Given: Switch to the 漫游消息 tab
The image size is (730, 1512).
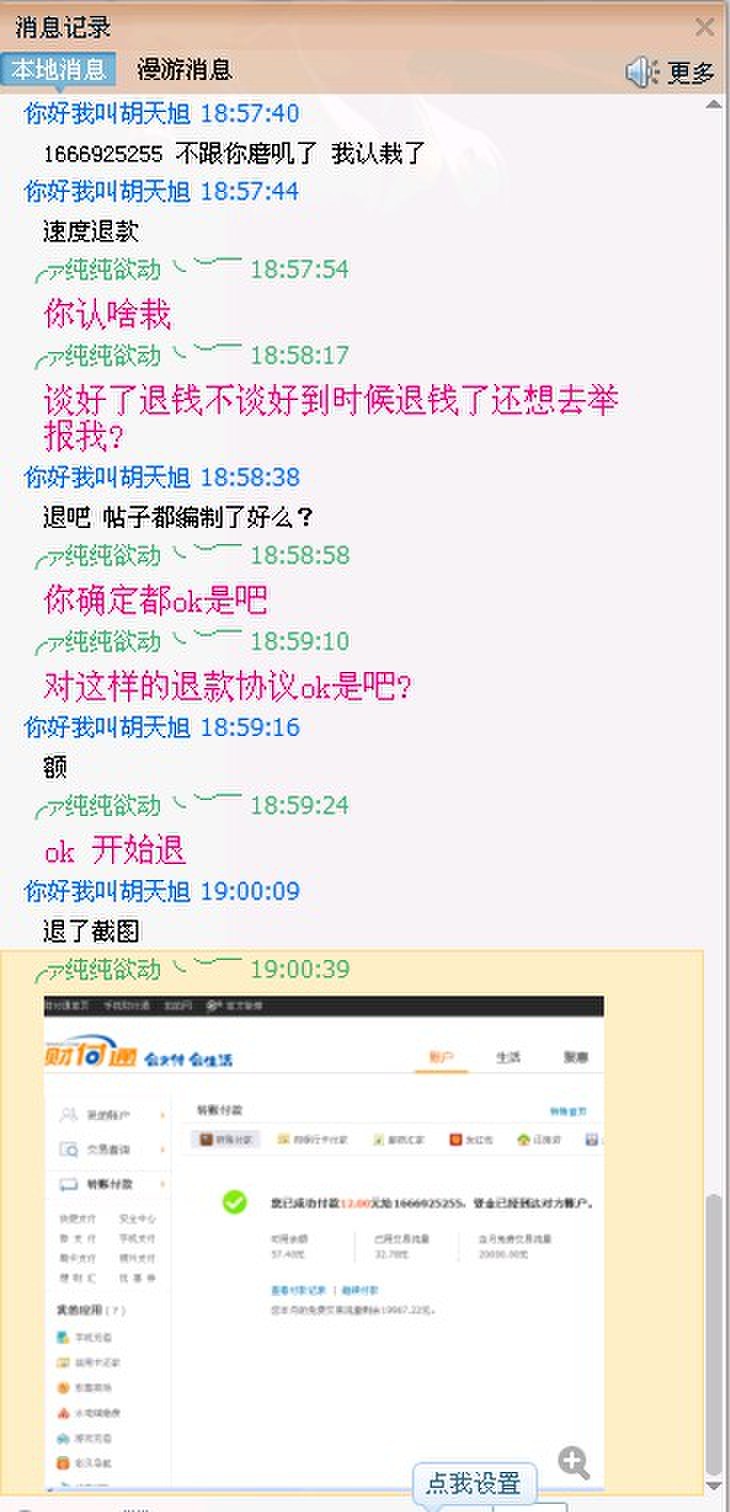Looking at the screenshot, I should pos(184,69).
